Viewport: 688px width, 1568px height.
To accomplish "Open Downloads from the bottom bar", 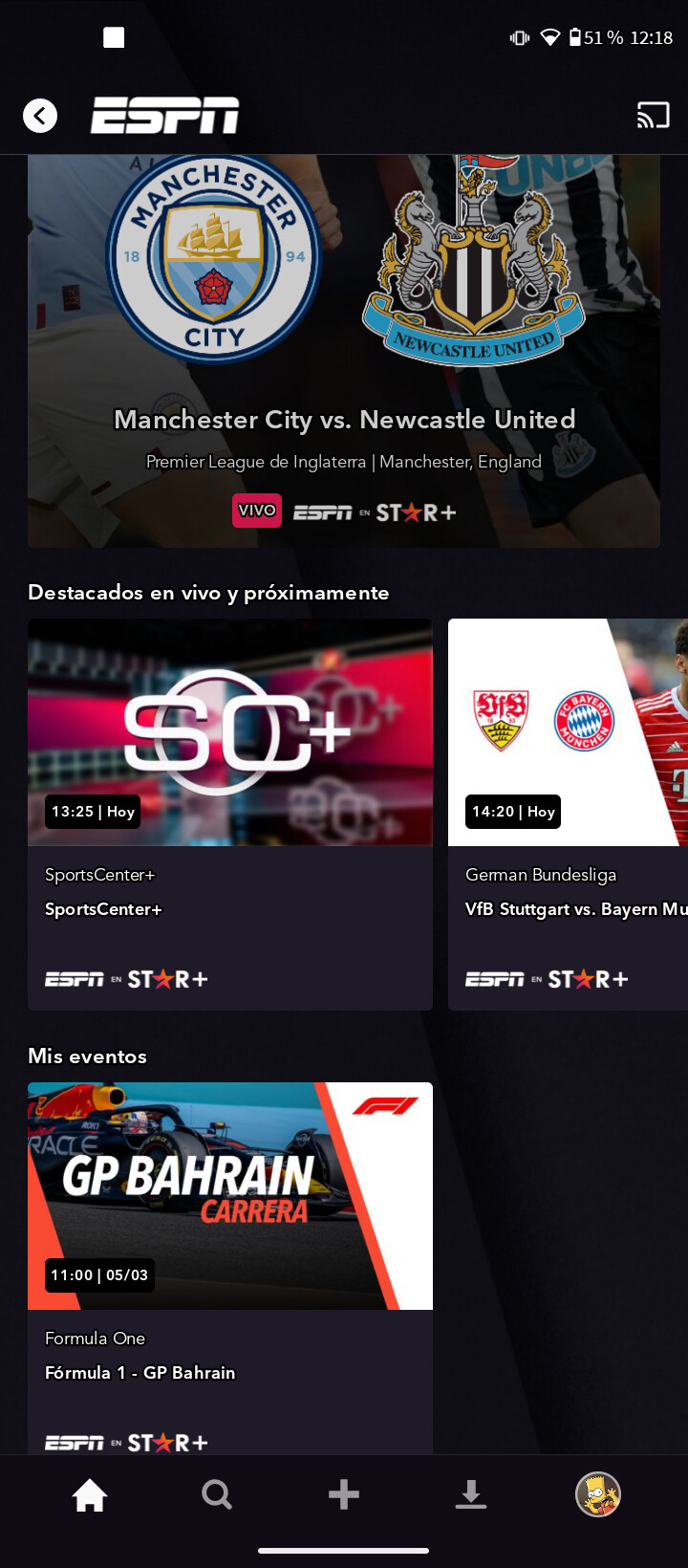I will coord(470,1494).
